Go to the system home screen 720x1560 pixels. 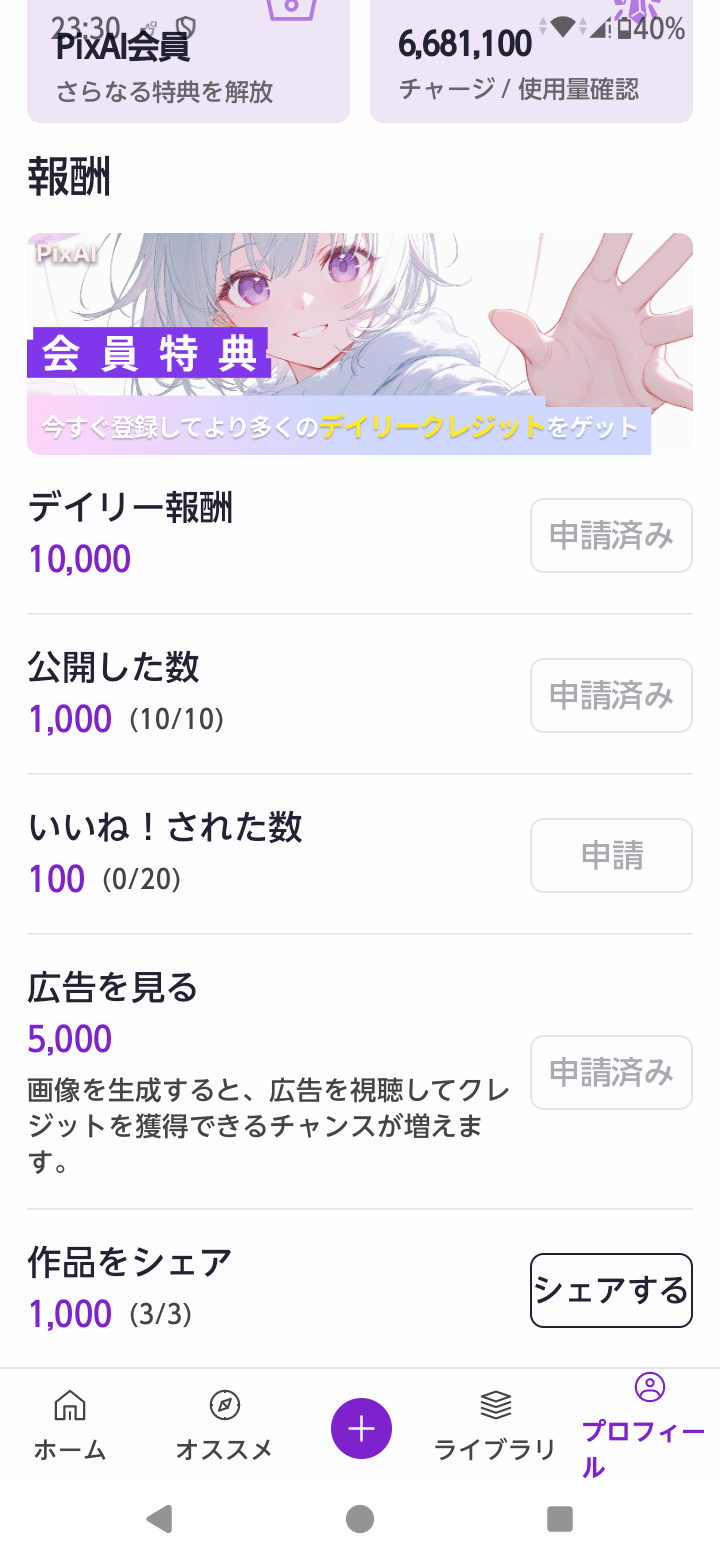[x=360, y=1520]
